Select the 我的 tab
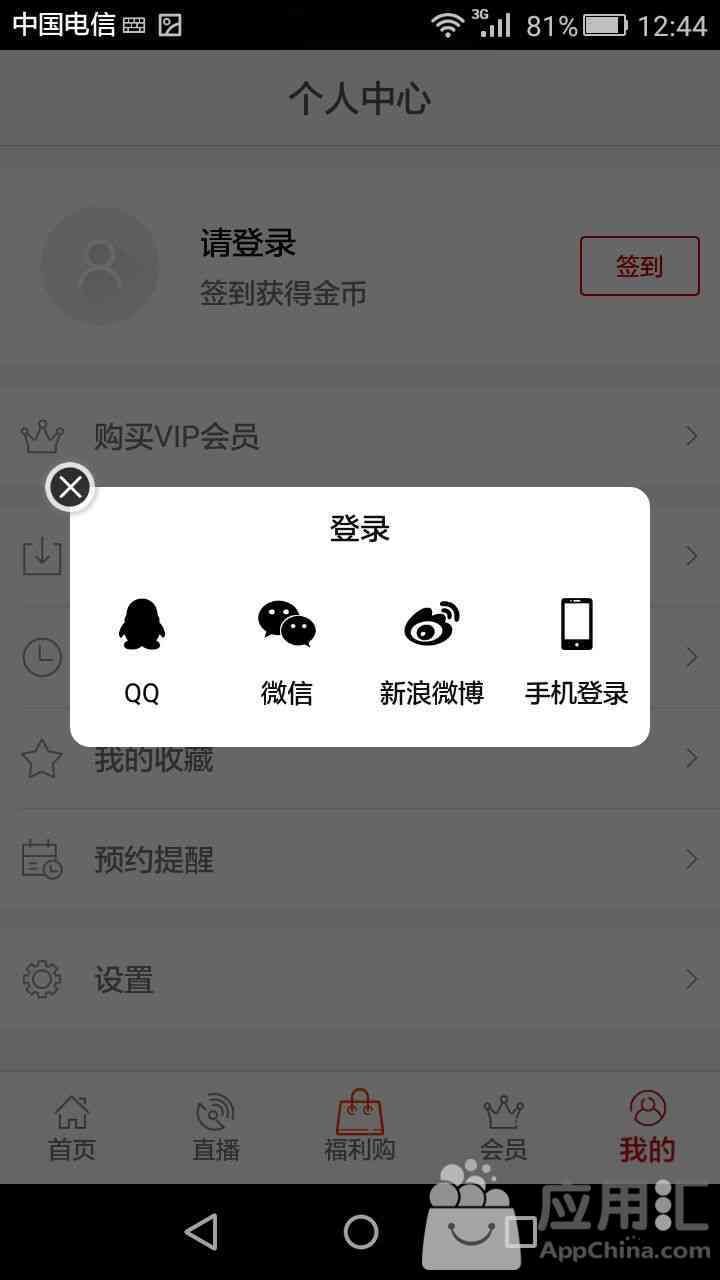This screenshot has width=720, height=1280. [648, 1128]
